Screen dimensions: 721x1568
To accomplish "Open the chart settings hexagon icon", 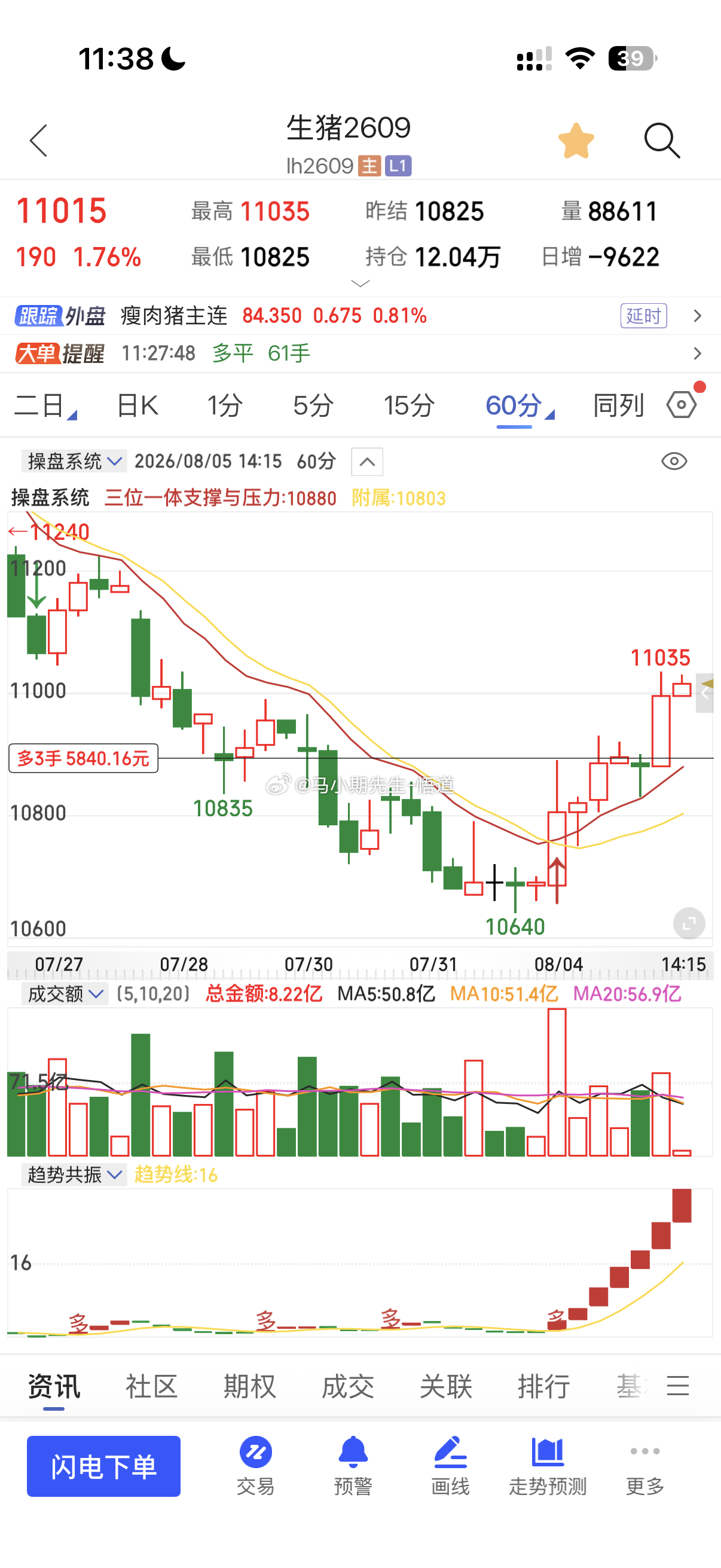I will tap(682, 404).
